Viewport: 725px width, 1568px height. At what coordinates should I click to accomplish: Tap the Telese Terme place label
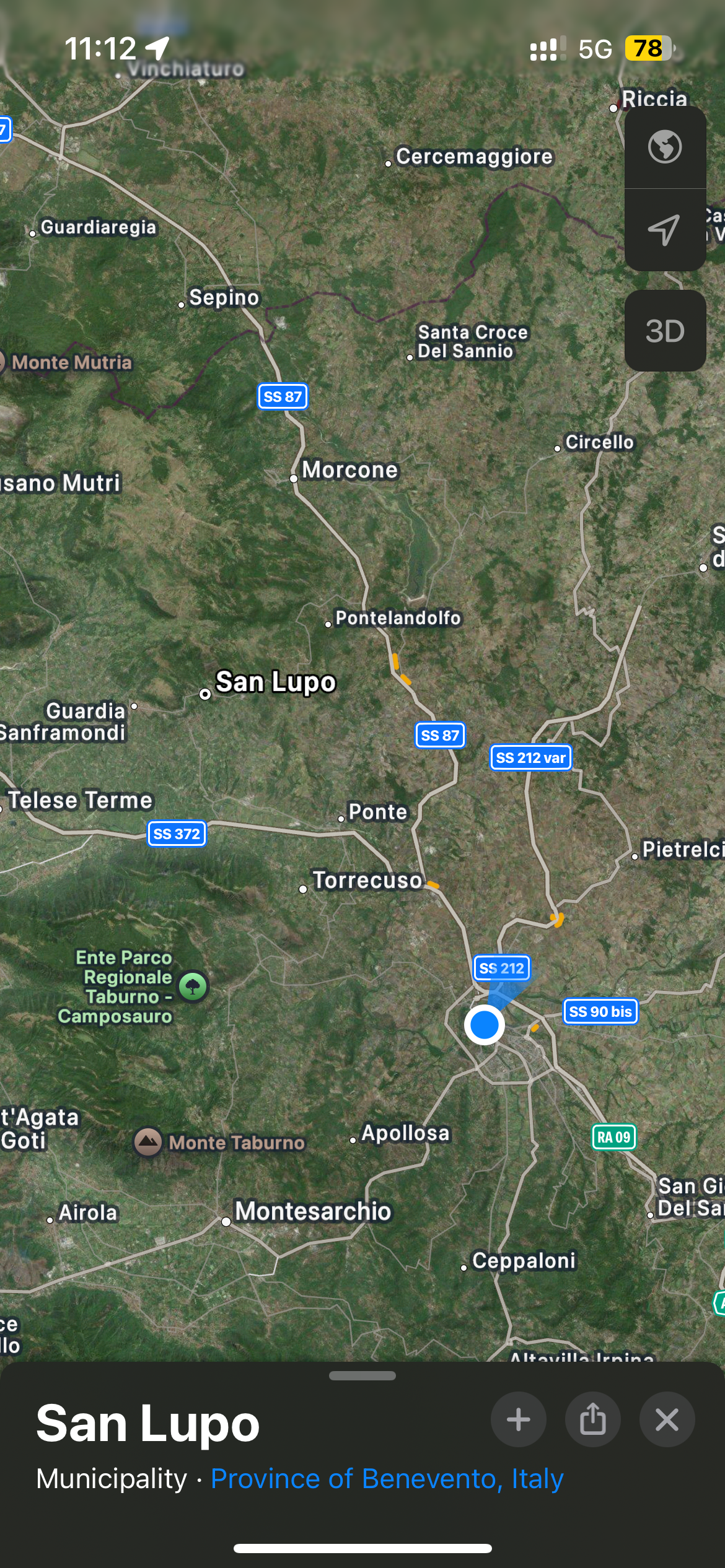(80, 800)
